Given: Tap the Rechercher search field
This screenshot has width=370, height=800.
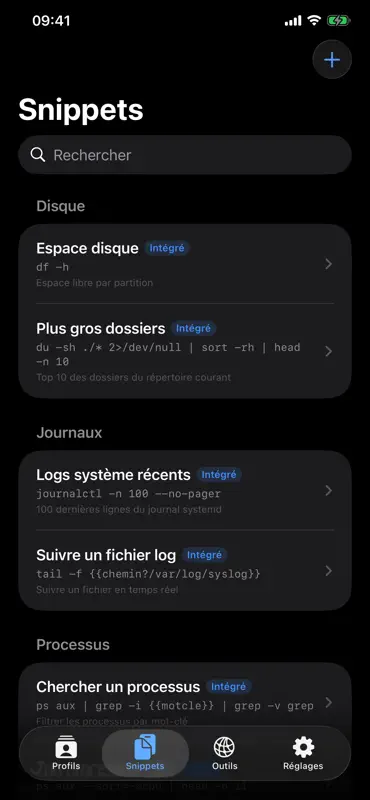Looking at the screenshot, I should tap(185, 155).
